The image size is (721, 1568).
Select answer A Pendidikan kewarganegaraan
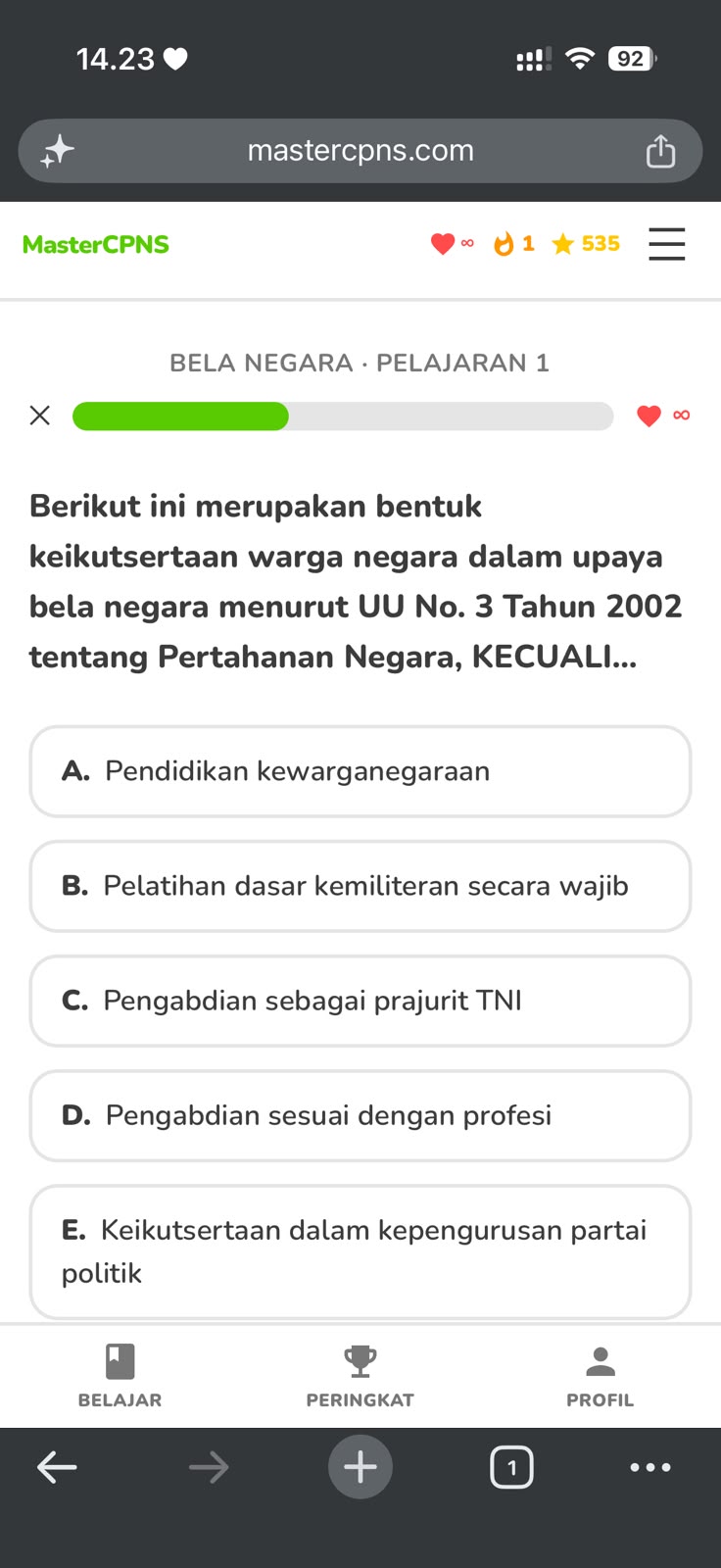pos(360,771)
